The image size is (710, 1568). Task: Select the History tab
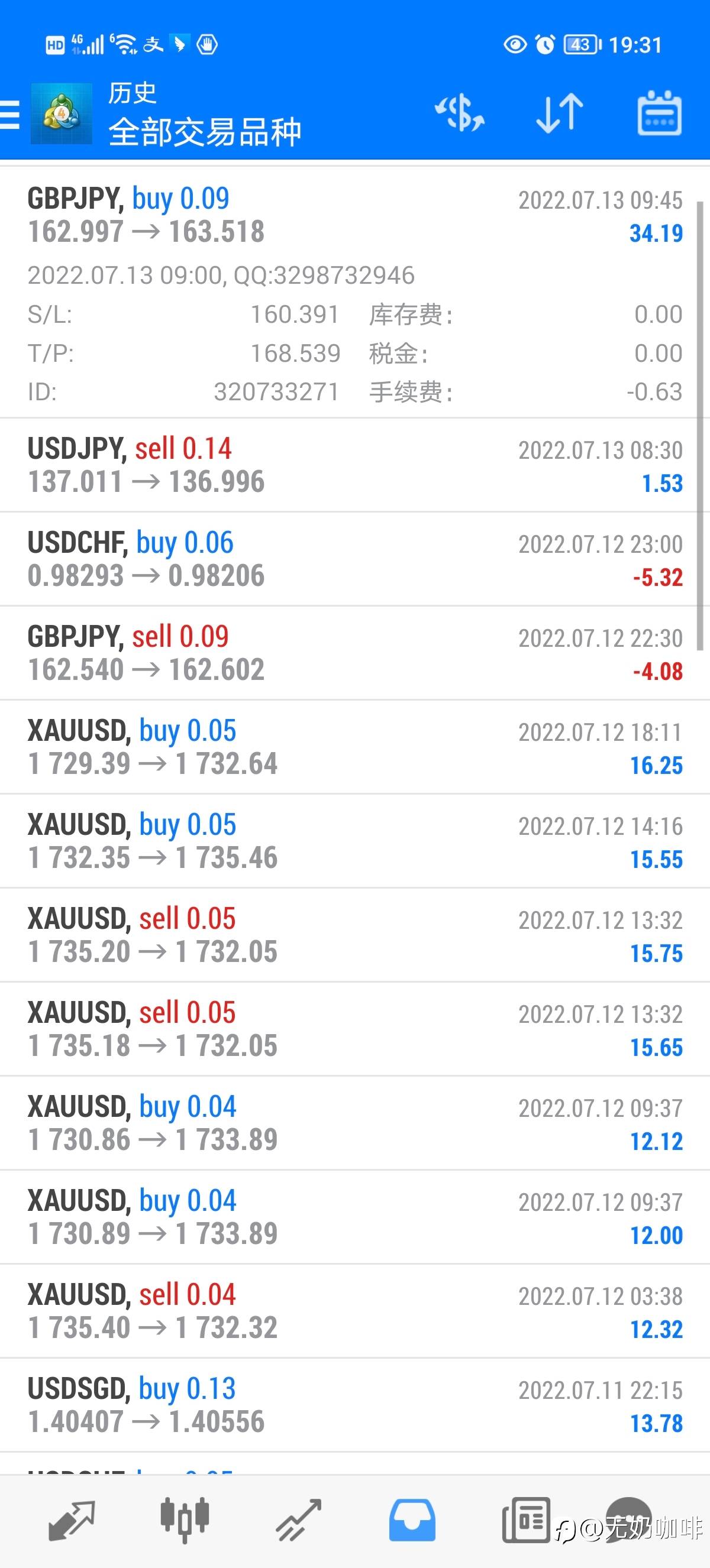(x=412, y=1520)
